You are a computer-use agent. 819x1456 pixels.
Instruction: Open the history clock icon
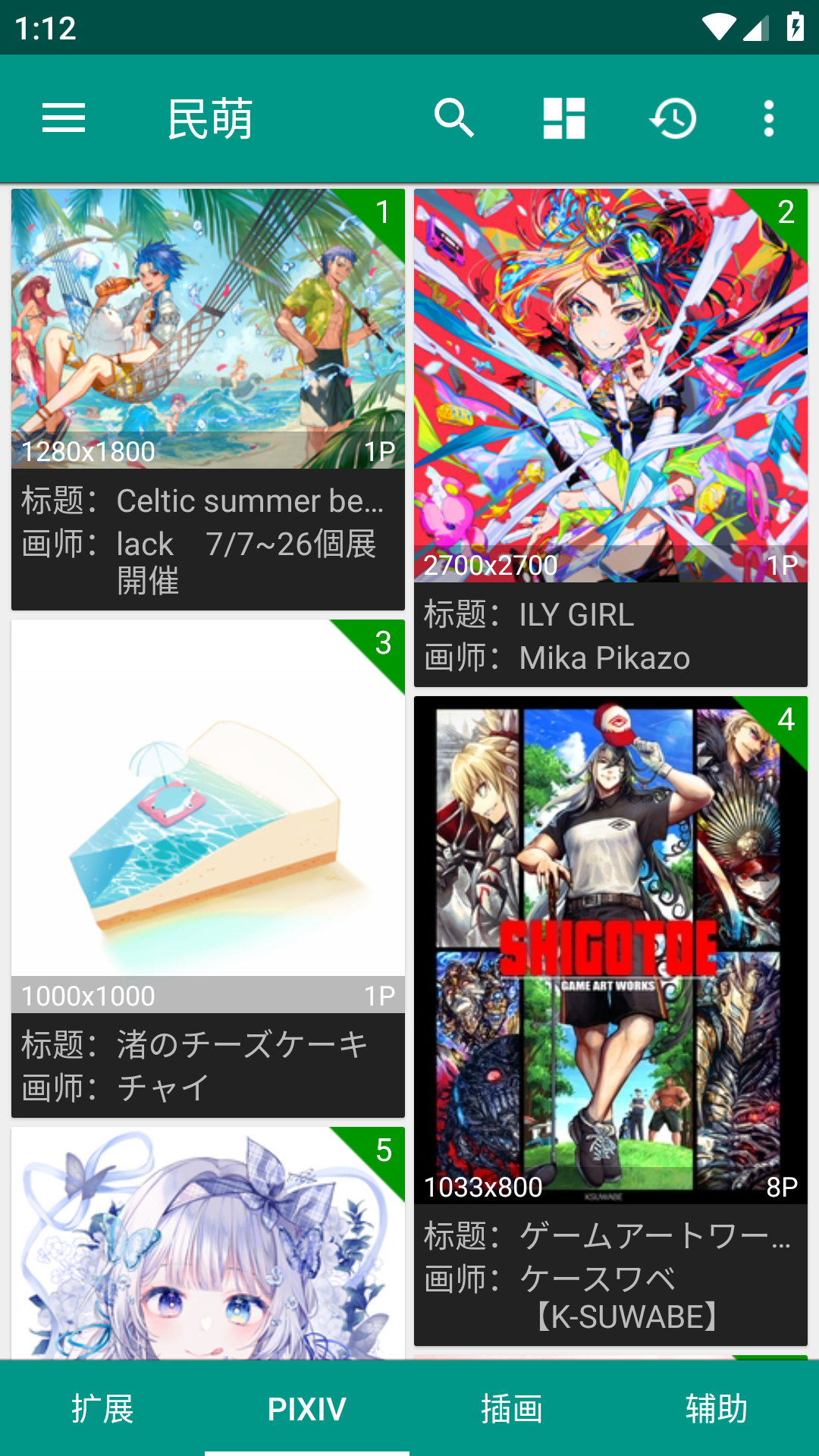coord(673,118)
